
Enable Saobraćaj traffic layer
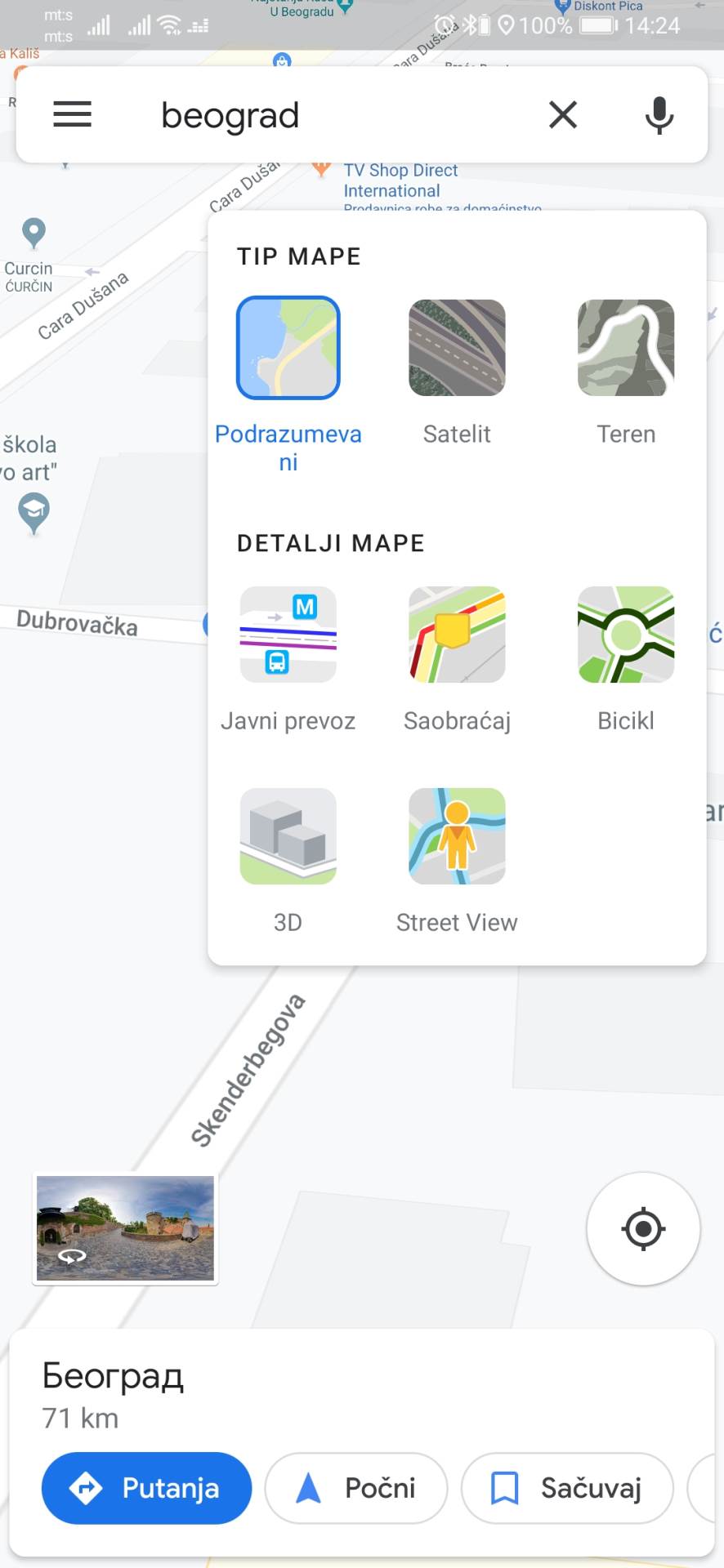click(456, 635)
